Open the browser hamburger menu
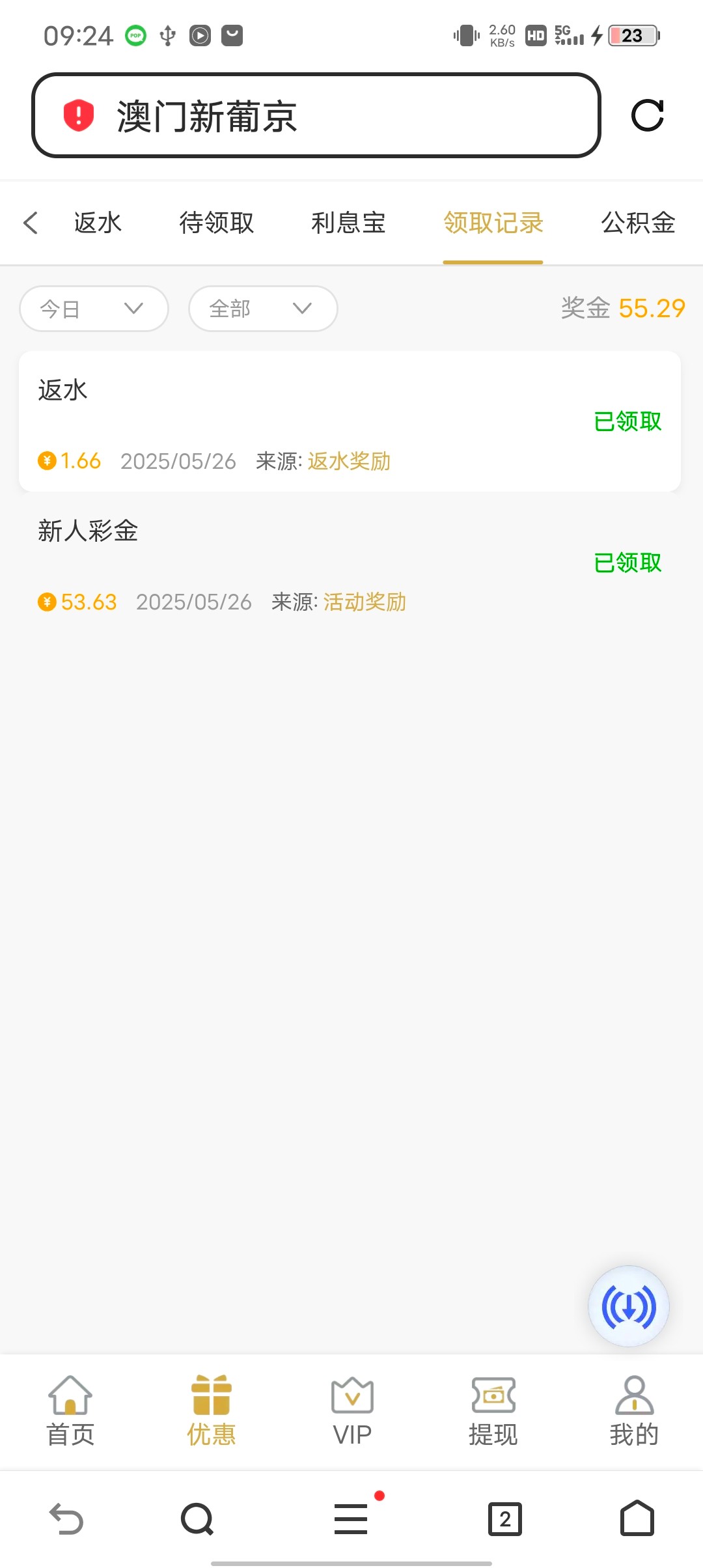Screen dimensions: 703x1568 (351, 1519)
